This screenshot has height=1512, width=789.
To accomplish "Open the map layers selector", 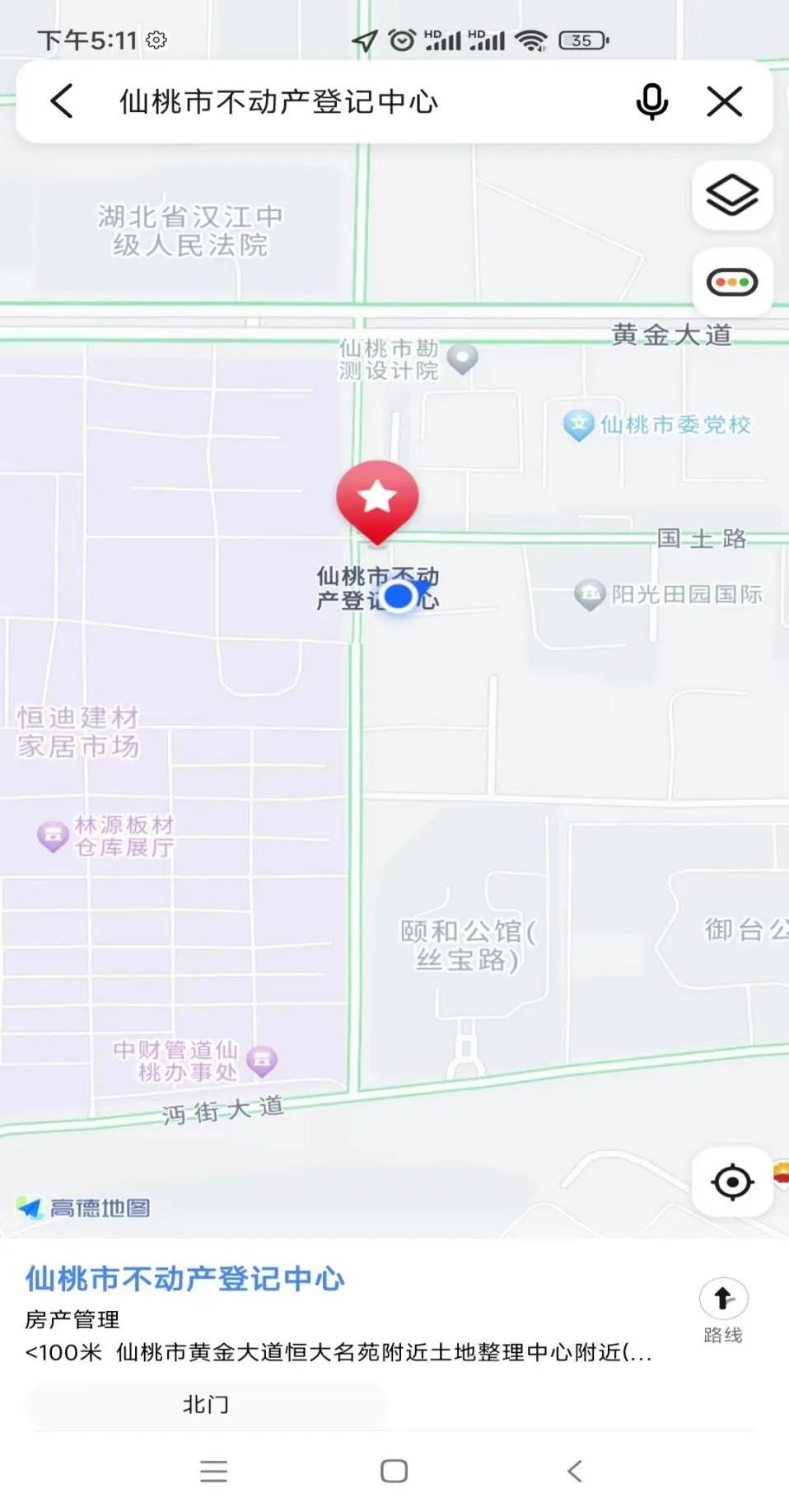I will coord(731,195).
